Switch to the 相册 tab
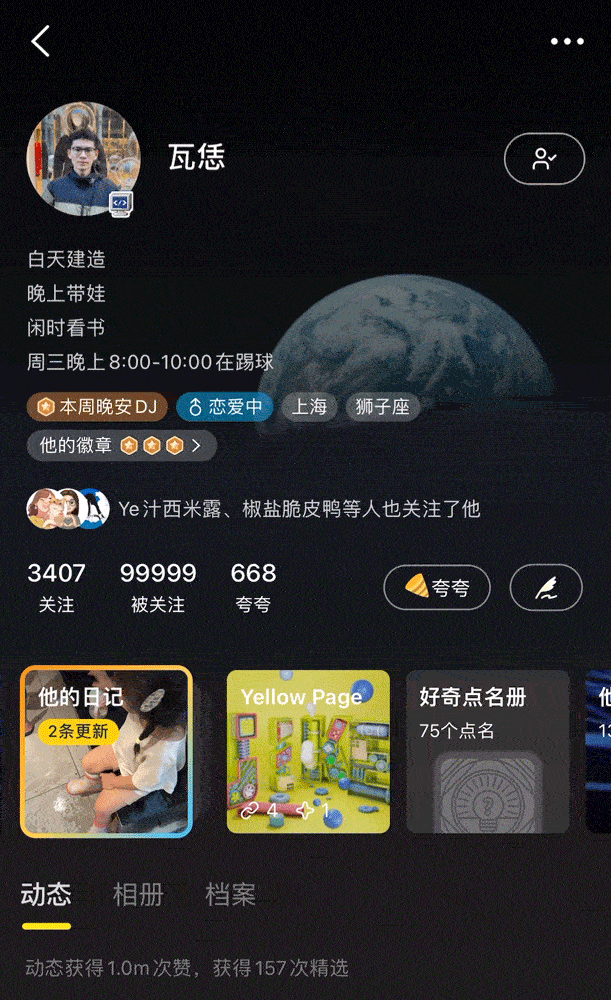 [x=138, y=894]
